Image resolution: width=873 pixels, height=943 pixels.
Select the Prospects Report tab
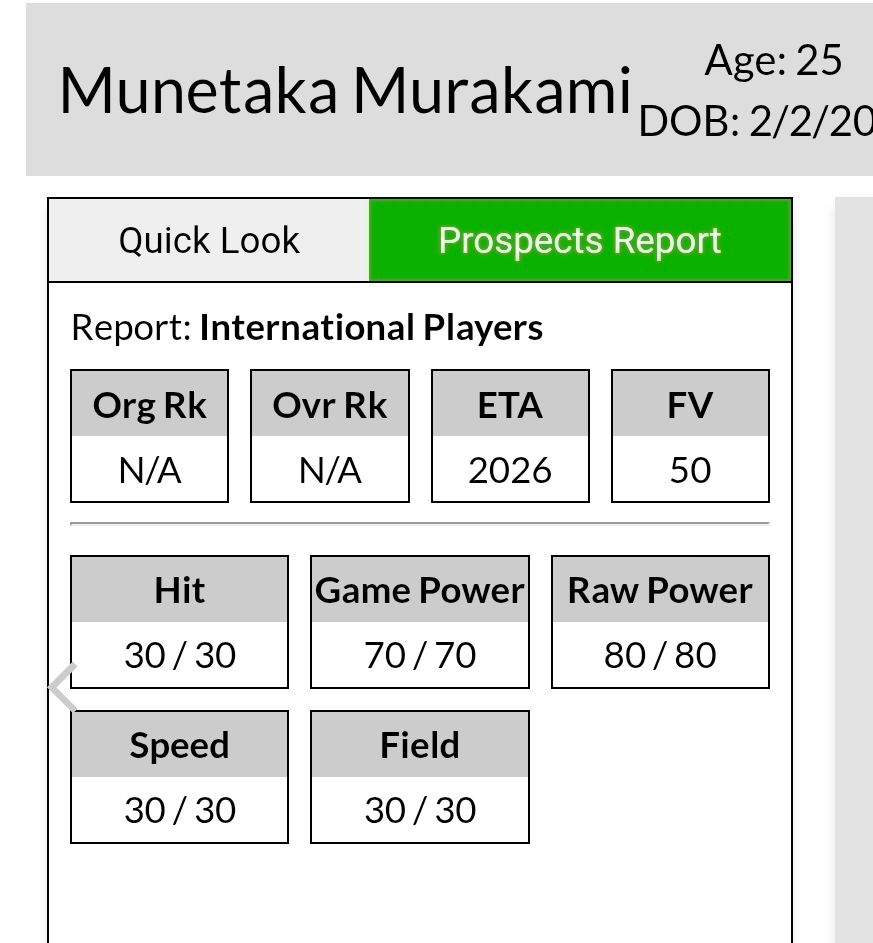pyautogui.click(x=580, y=241)
